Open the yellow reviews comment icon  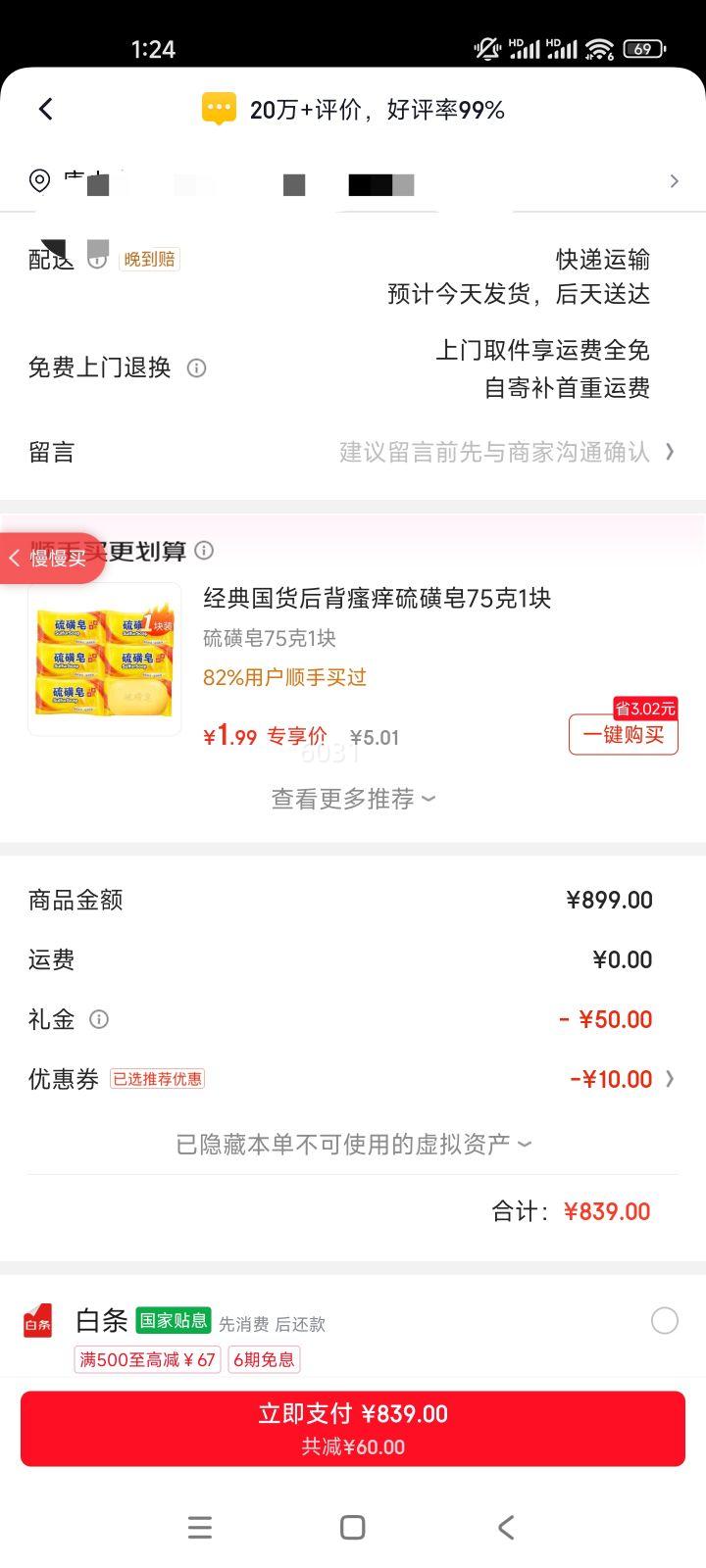click(x=219, y=108)
